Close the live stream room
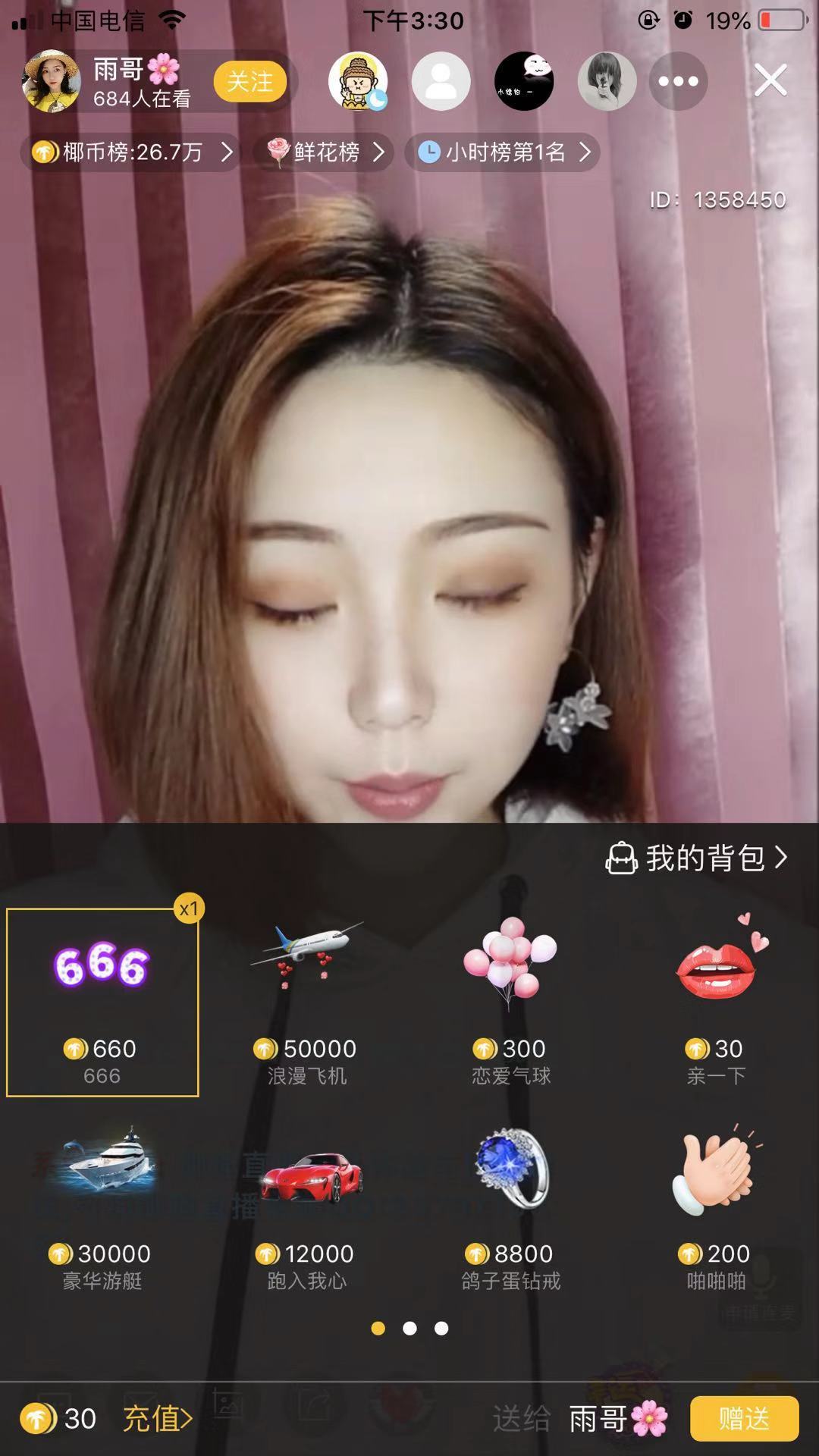Screen dimensions: 819x1456 770,80
